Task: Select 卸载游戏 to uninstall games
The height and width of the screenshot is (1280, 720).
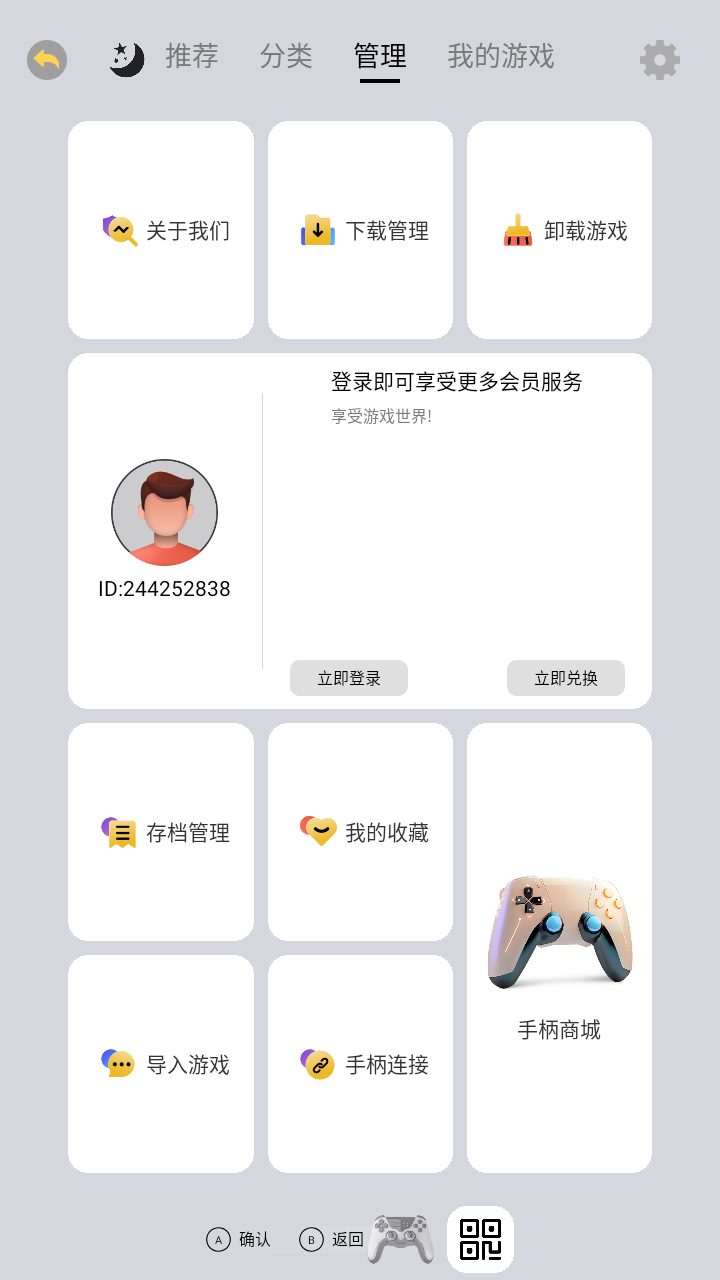Action: (558, 230)
